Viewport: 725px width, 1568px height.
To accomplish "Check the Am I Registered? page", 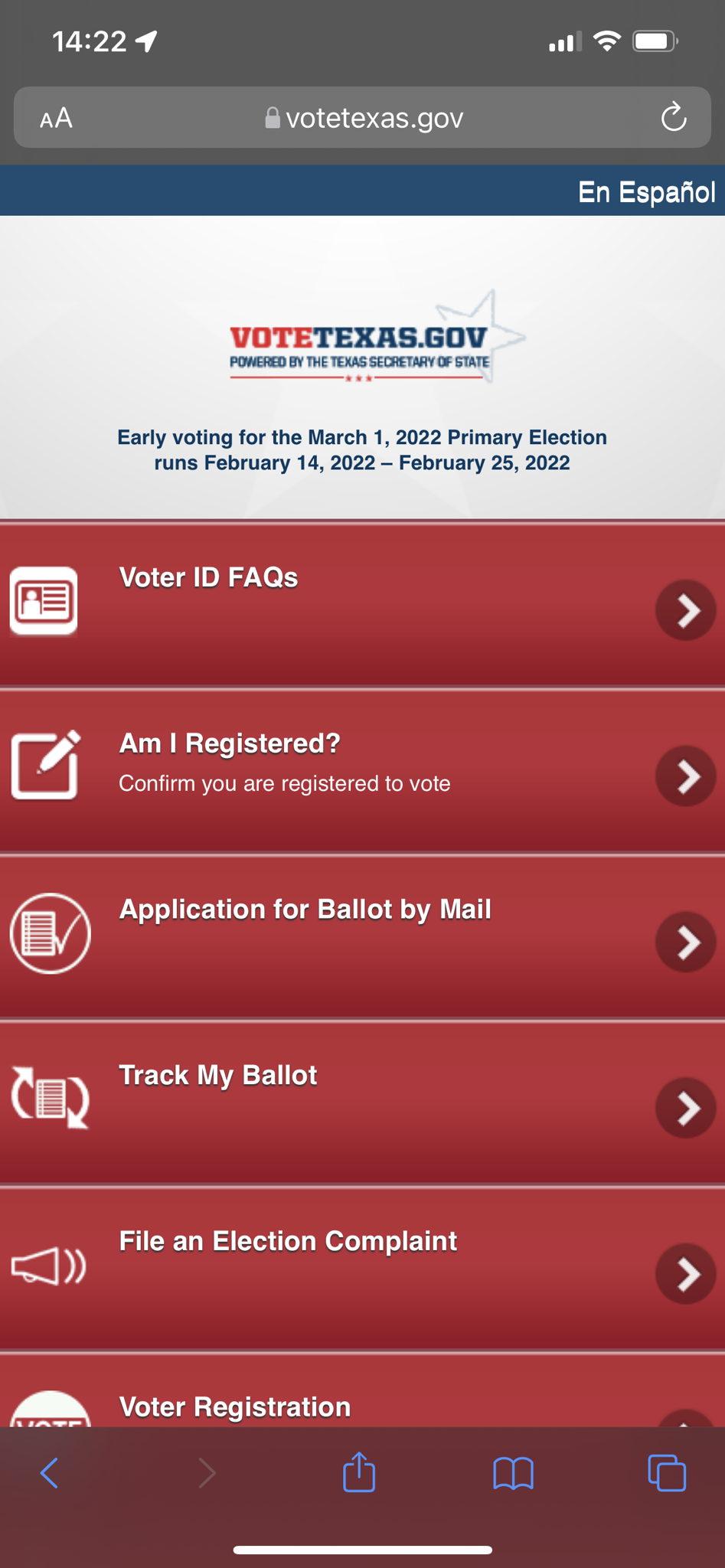I will [362, 770].
